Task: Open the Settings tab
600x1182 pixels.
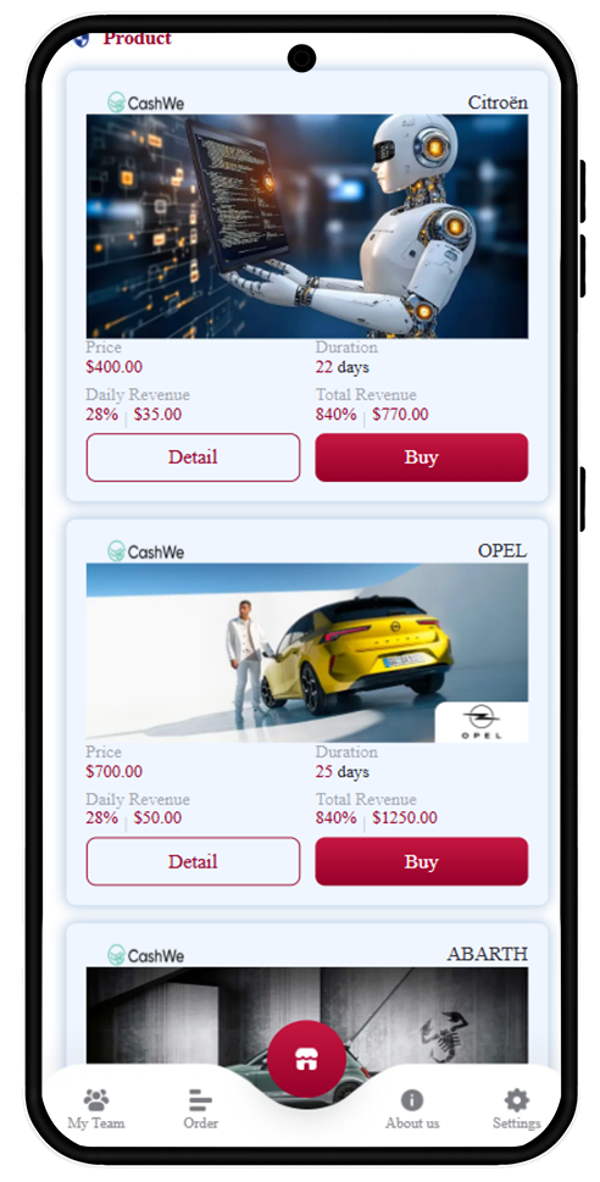Action: click(x=516, y=1109)
